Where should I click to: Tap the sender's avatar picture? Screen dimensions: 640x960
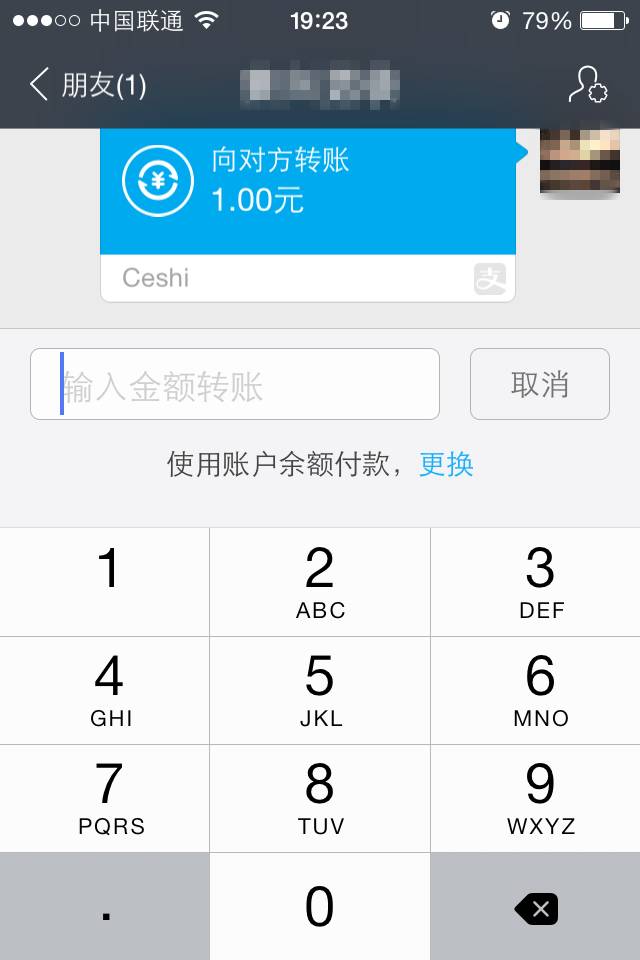point(579,160)
